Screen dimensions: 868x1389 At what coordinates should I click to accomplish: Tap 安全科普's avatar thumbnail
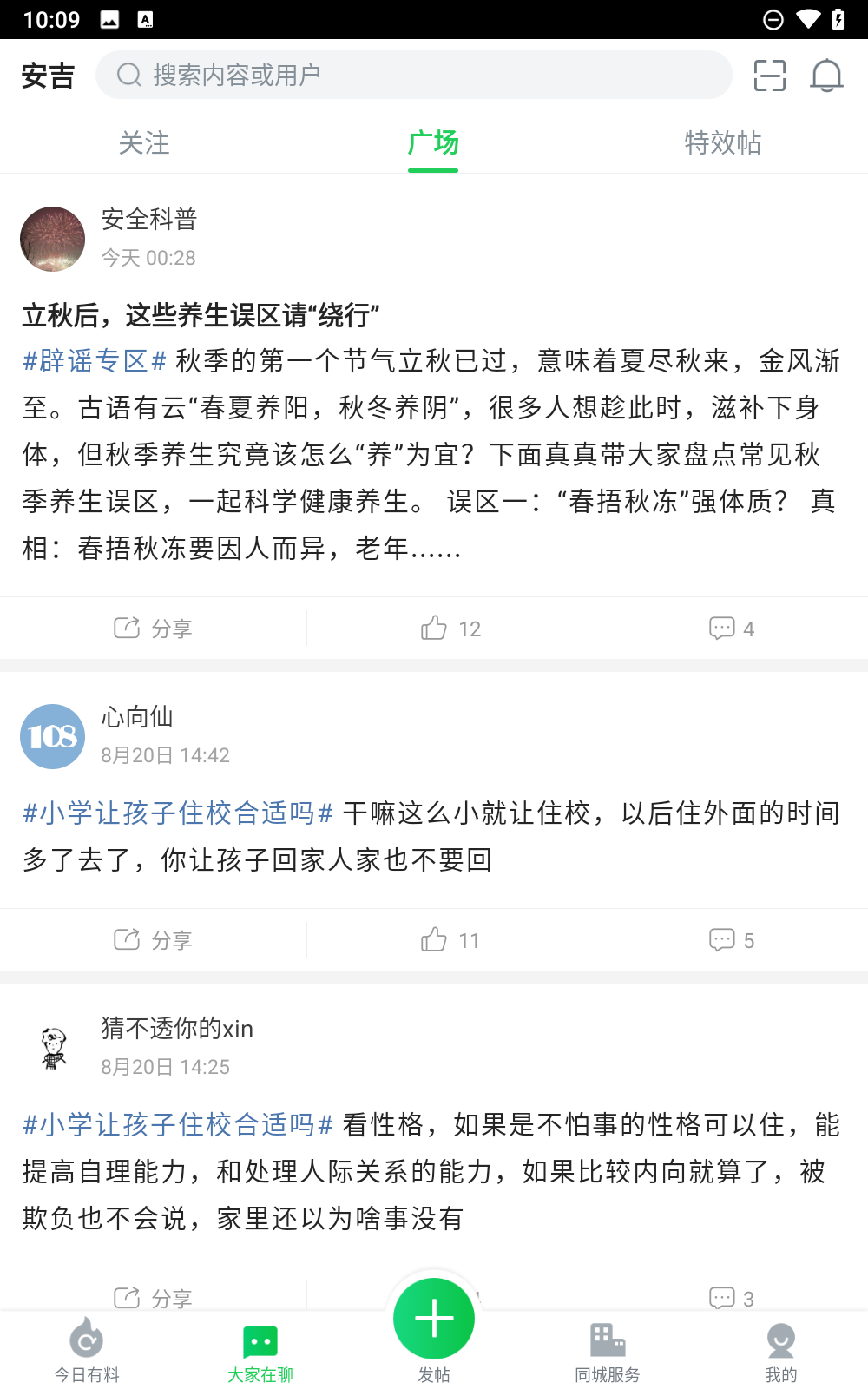click(x=52, y=239)
